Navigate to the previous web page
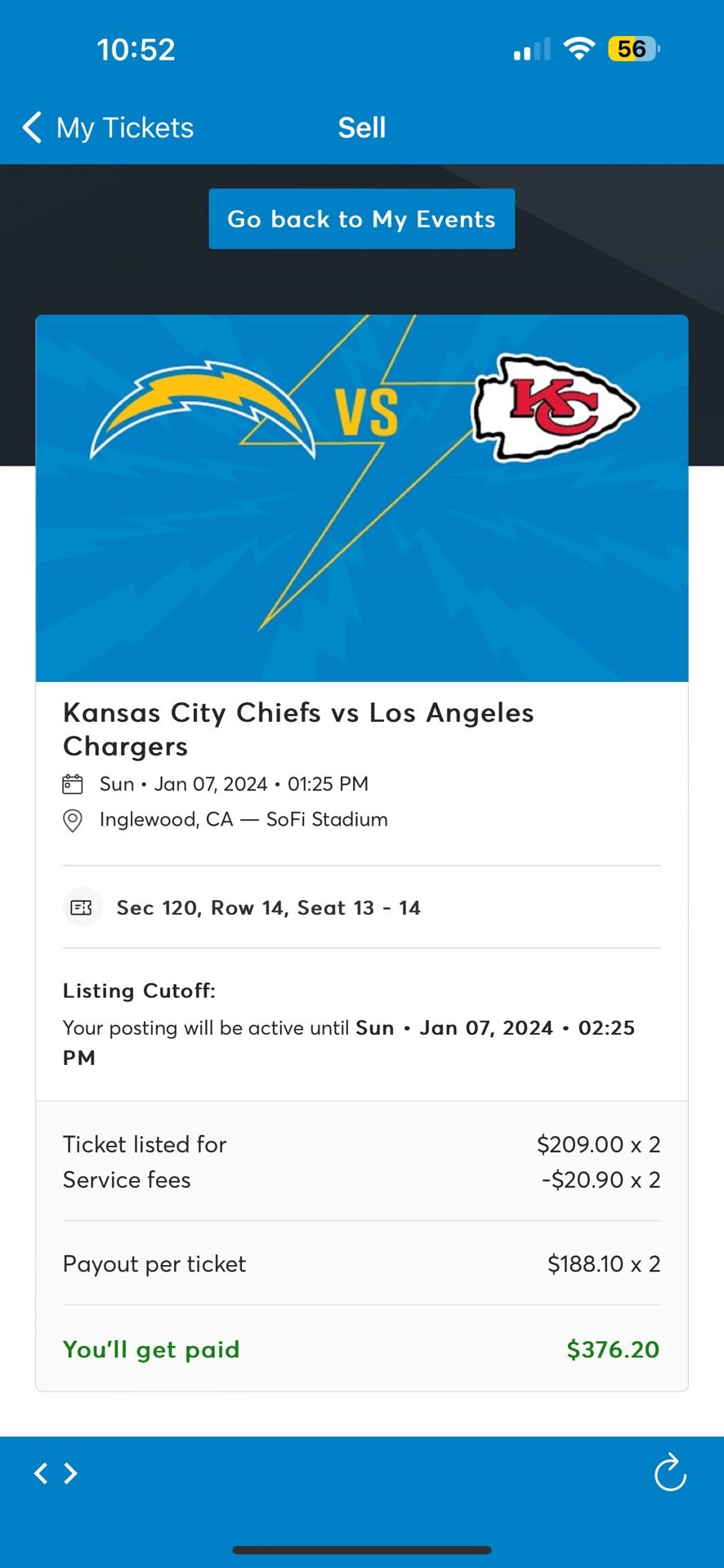724x1568 pixels. tap(41, 1473)
